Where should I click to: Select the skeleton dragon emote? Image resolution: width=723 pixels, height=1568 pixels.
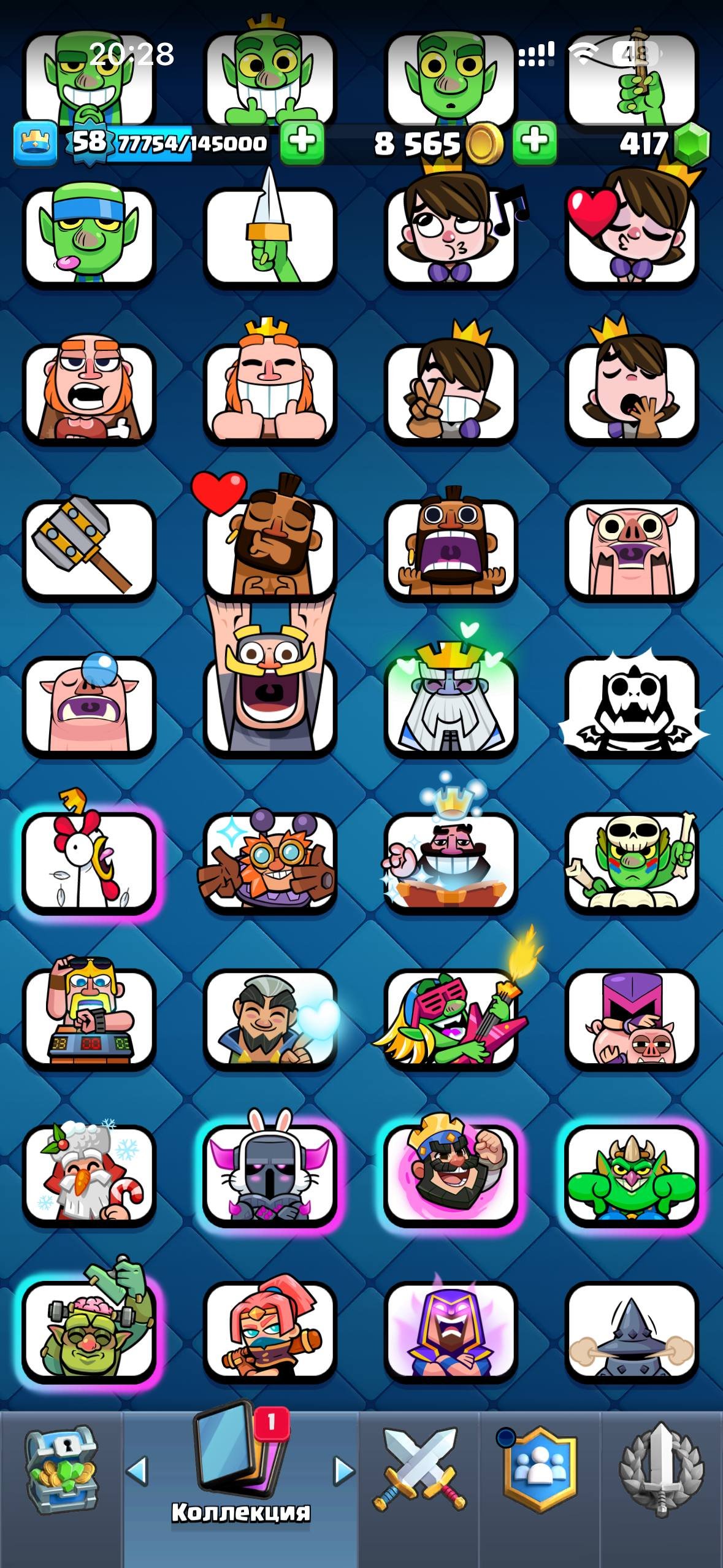coord(632,703)
